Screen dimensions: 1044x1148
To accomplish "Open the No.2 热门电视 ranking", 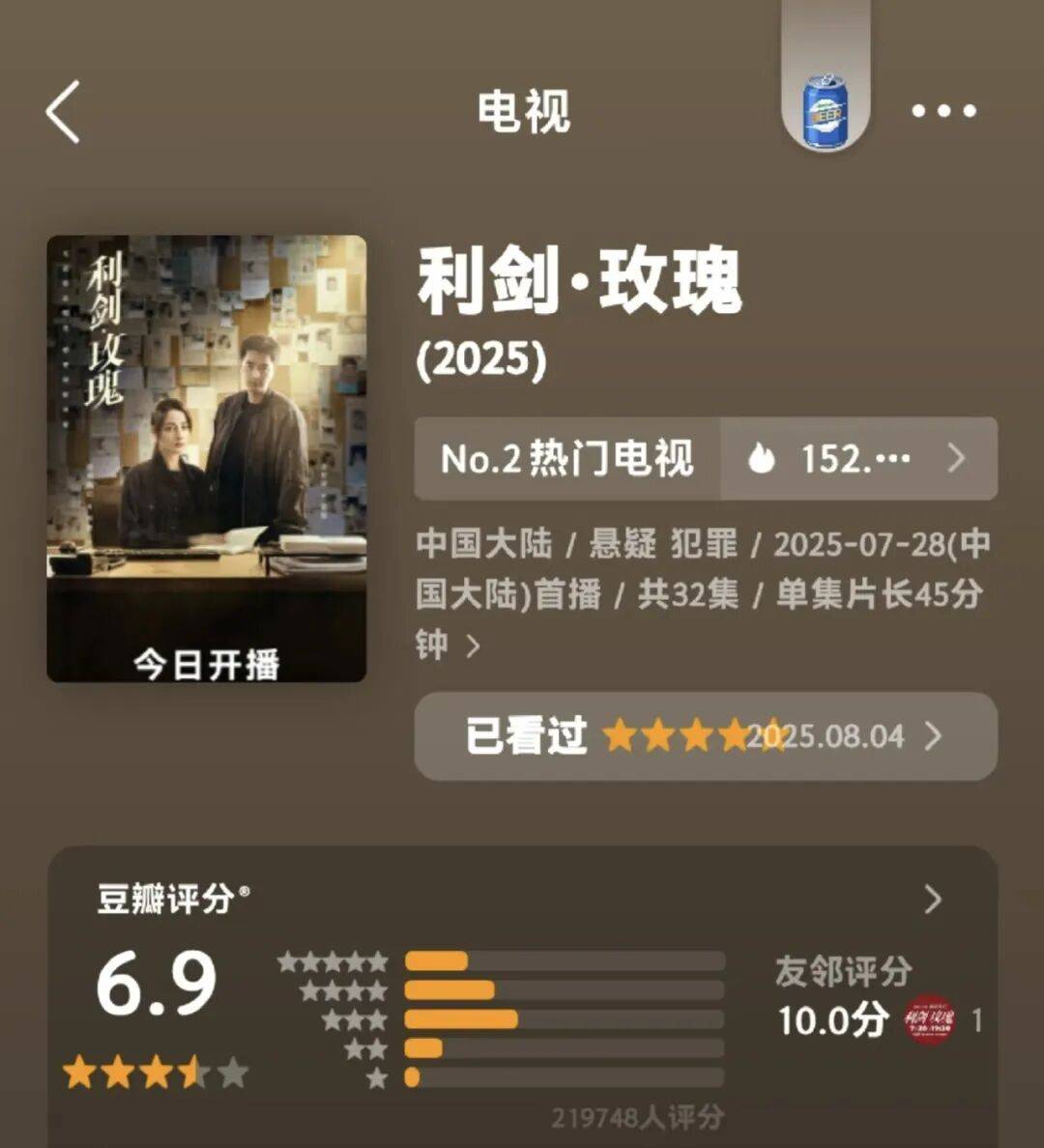I will point(567,458).
